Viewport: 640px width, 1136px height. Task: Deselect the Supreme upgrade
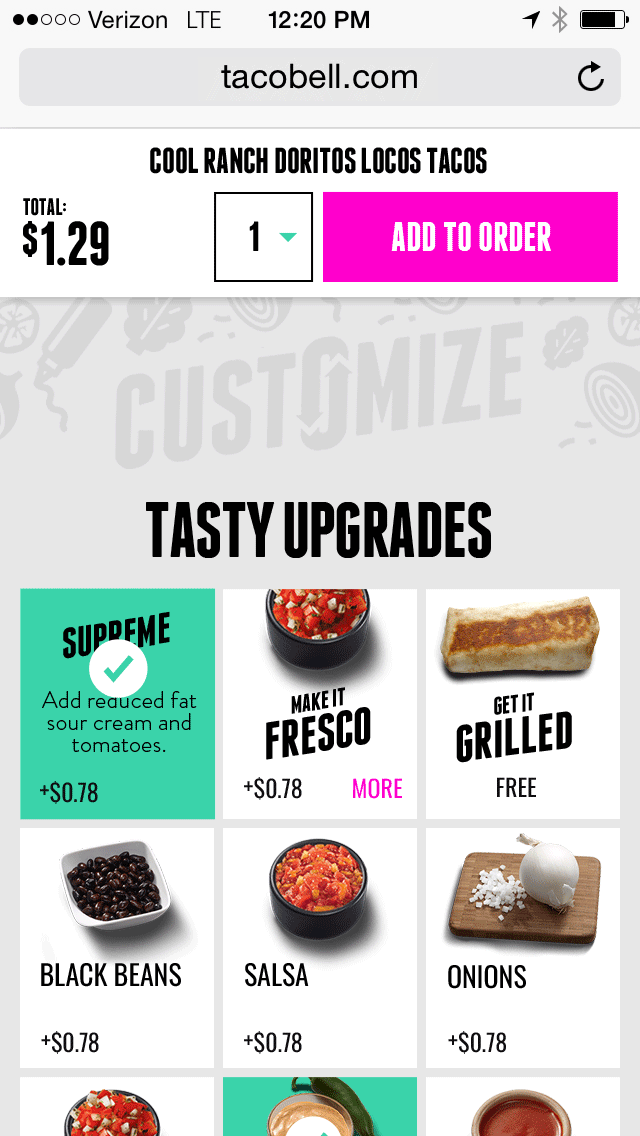(117, 703)
